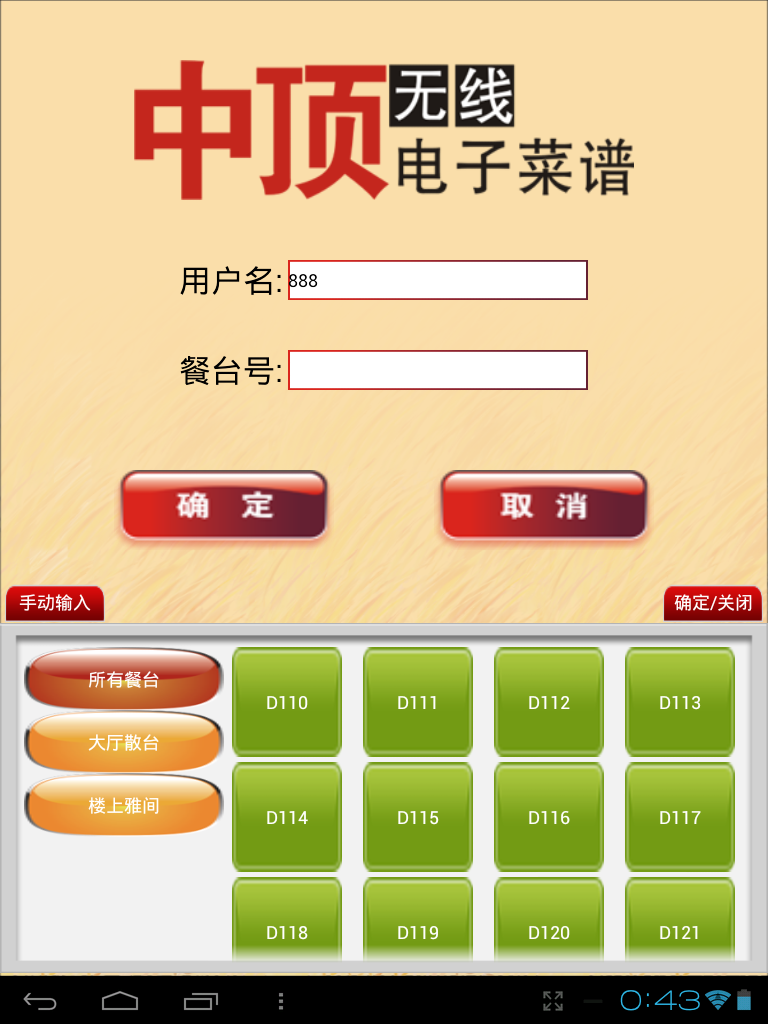Pick table D112

pos(549,702)
